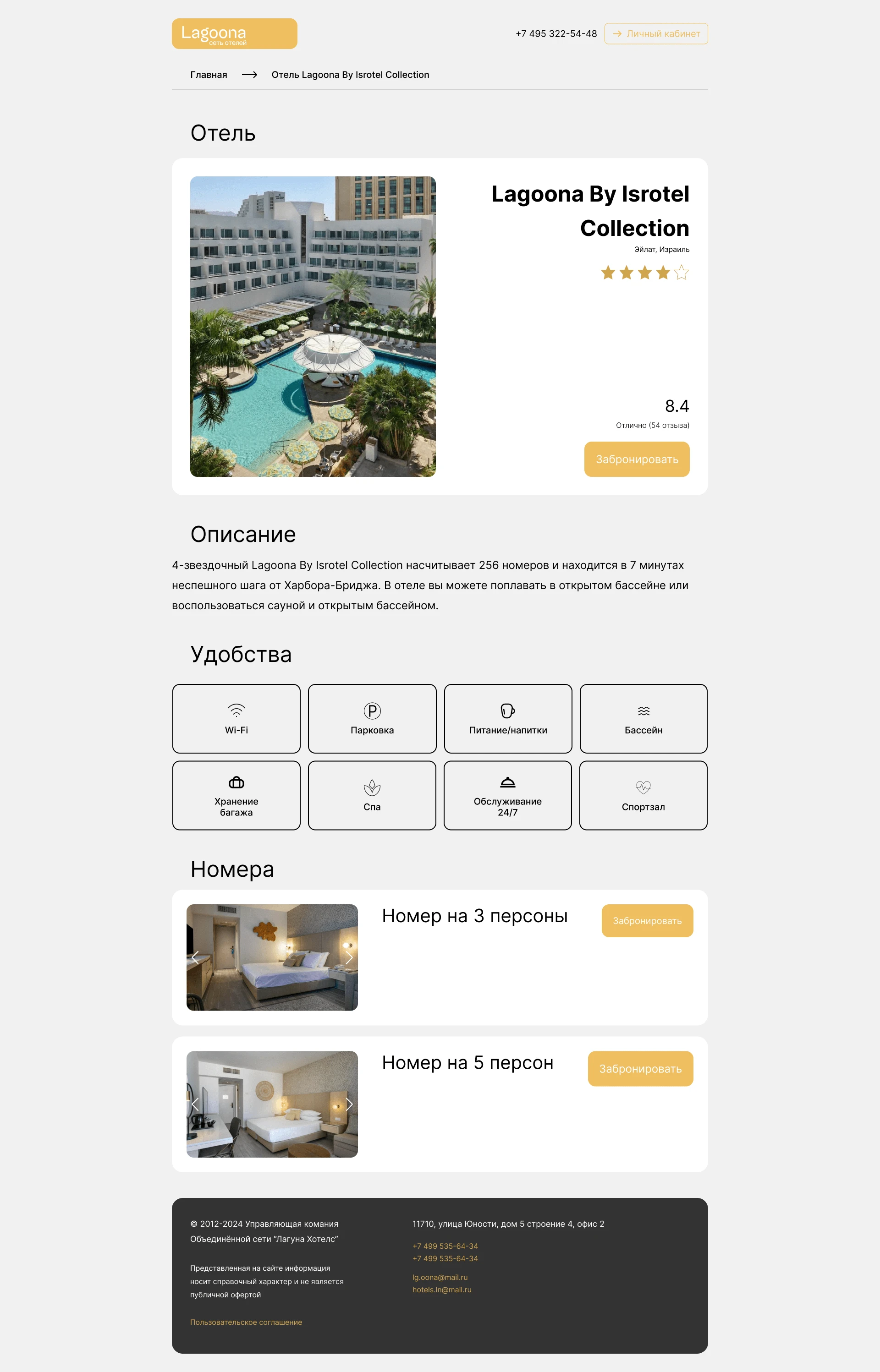Show next photo of 3-person room

349,957
